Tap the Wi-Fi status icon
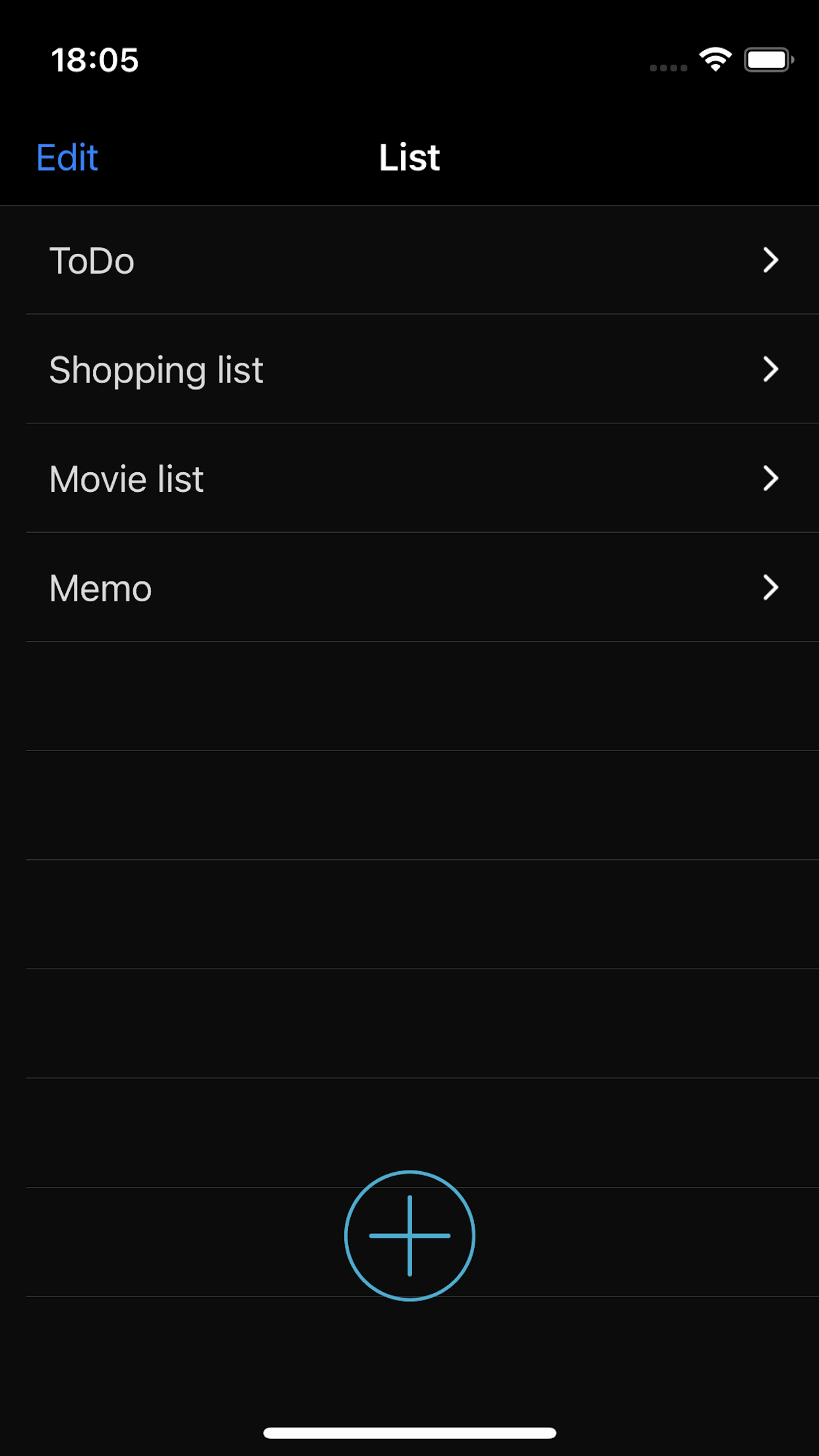The image size is (819, 1456). pyautogui.click(x=714, y=60)
